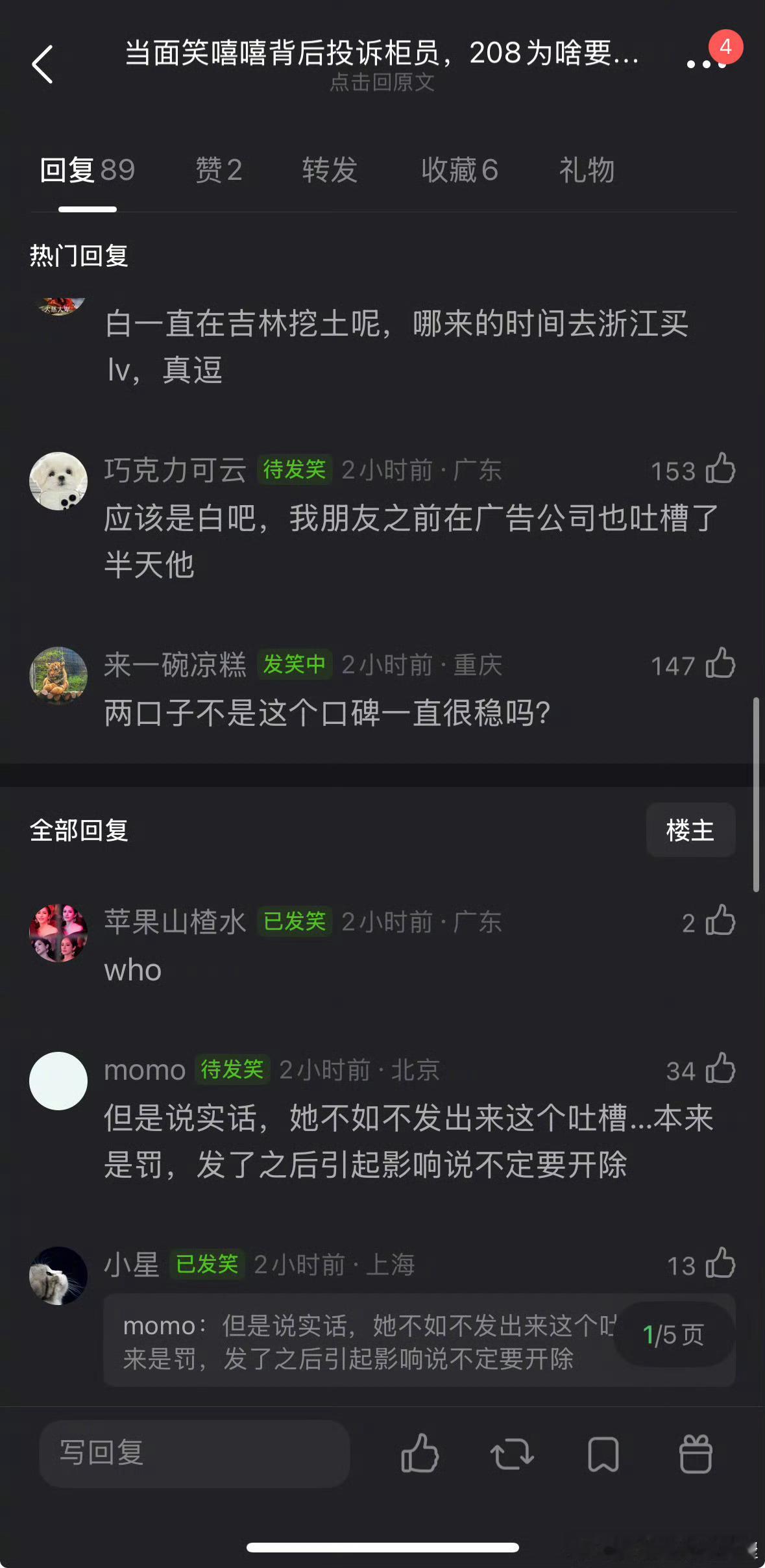This screenshot has width=765, height=1568.
Task: Like 苹果山楂水's comment 'who'
Action: [x=719, y=921]
